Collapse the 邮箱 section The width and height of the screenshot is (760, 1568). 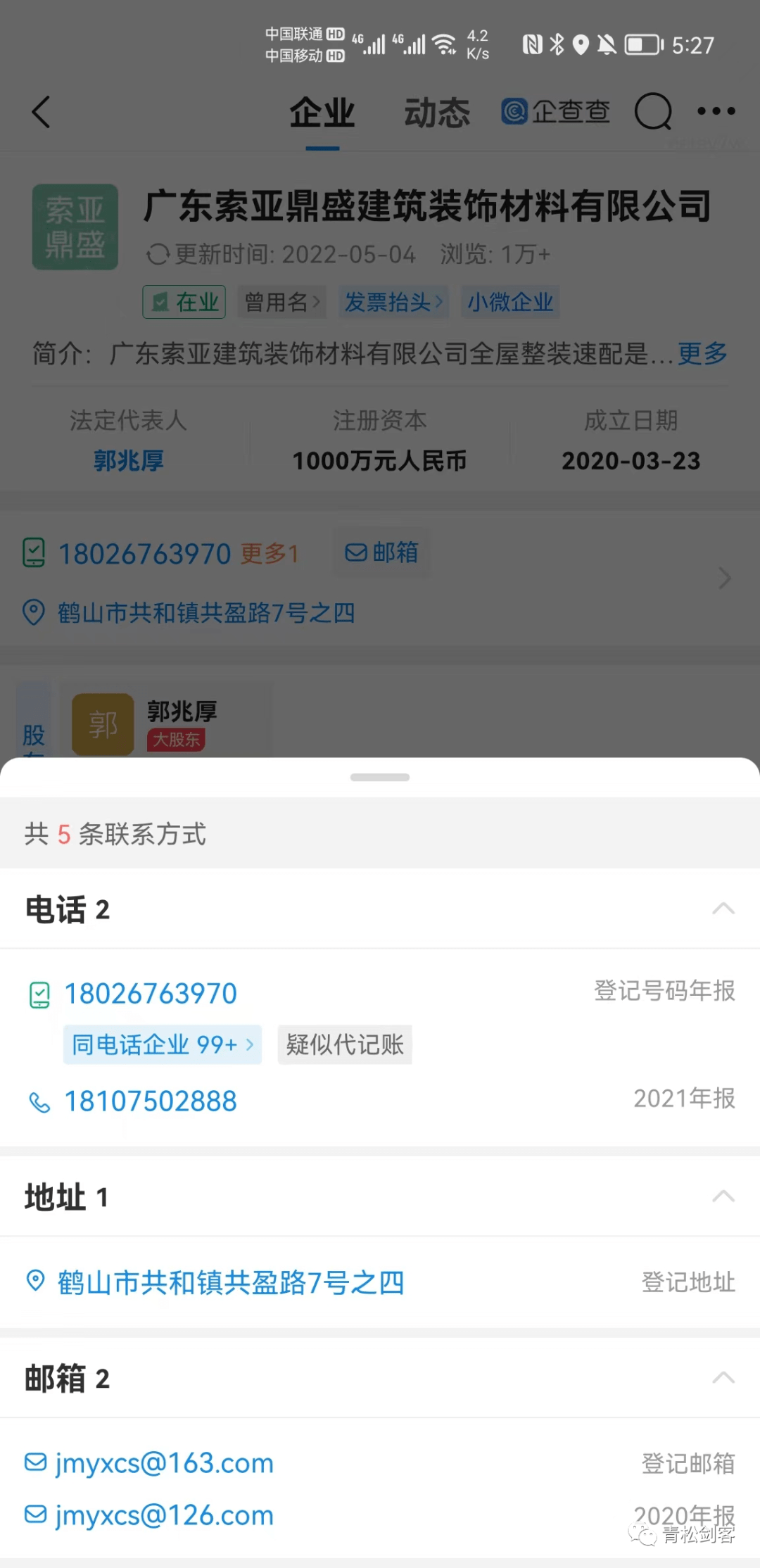click(x=723, y=1378)
